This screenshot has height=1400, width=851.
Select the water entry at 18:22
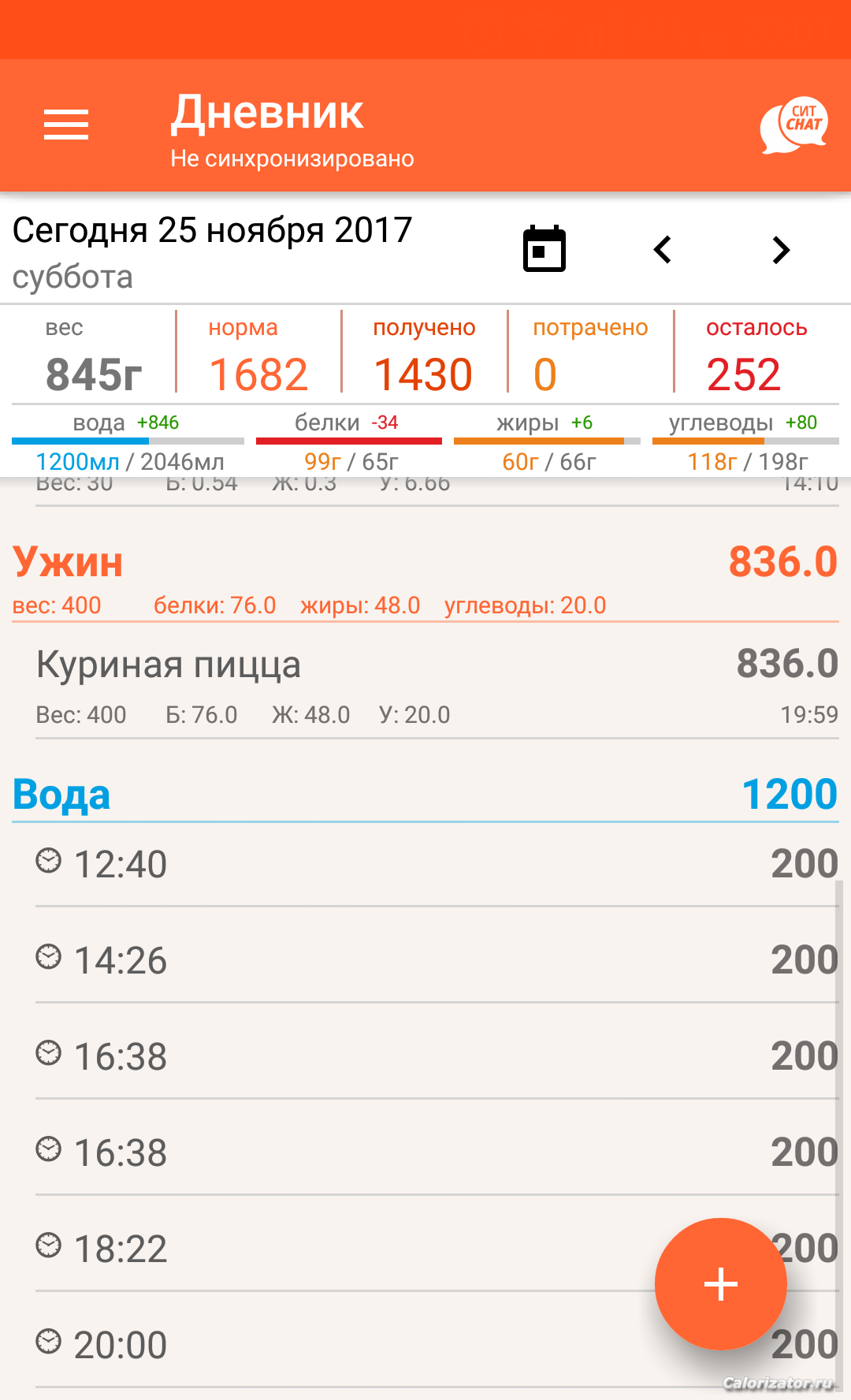click(x=437, y=1249)
